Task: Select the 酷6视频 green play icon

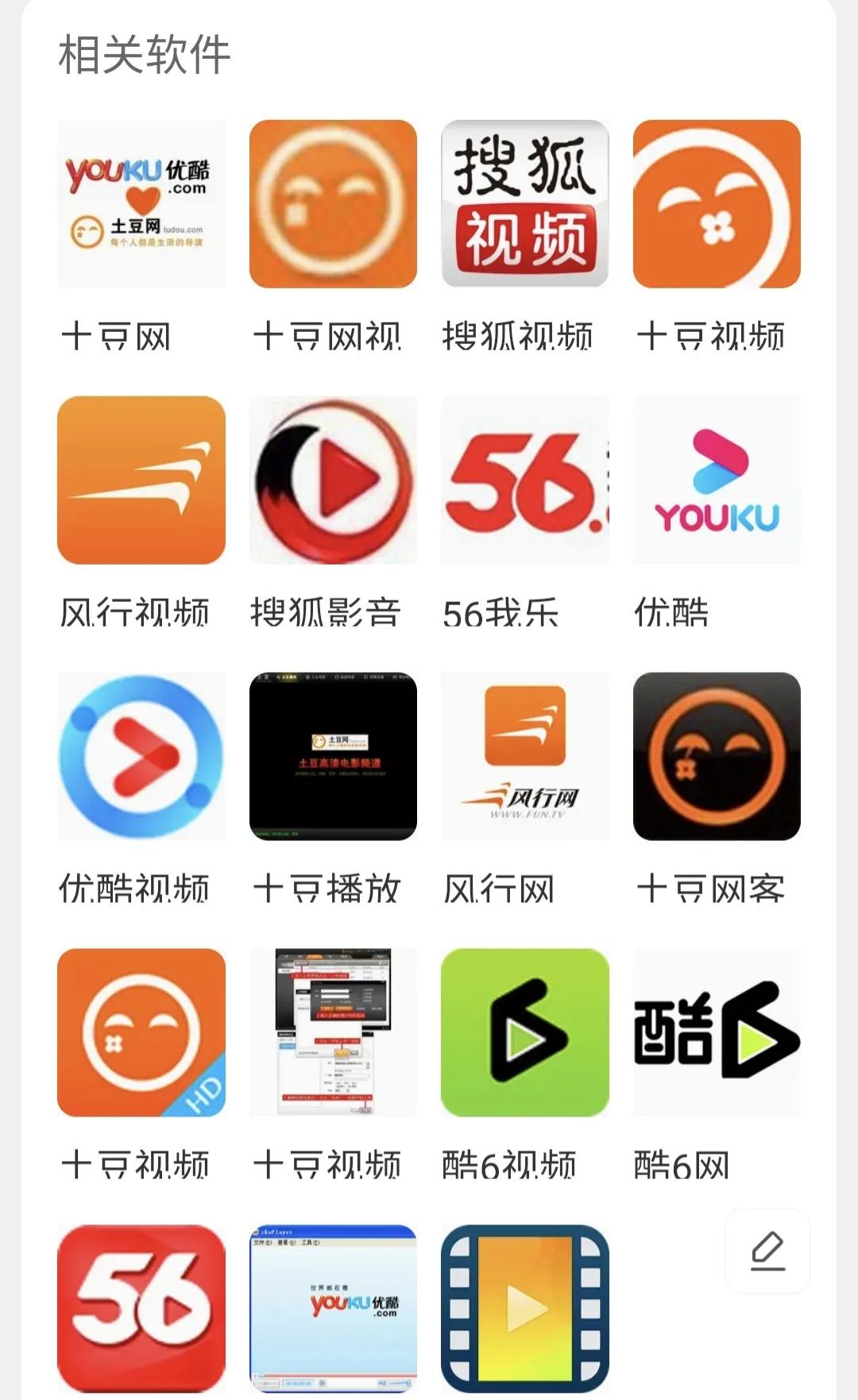Action: tap(524, 1032)
